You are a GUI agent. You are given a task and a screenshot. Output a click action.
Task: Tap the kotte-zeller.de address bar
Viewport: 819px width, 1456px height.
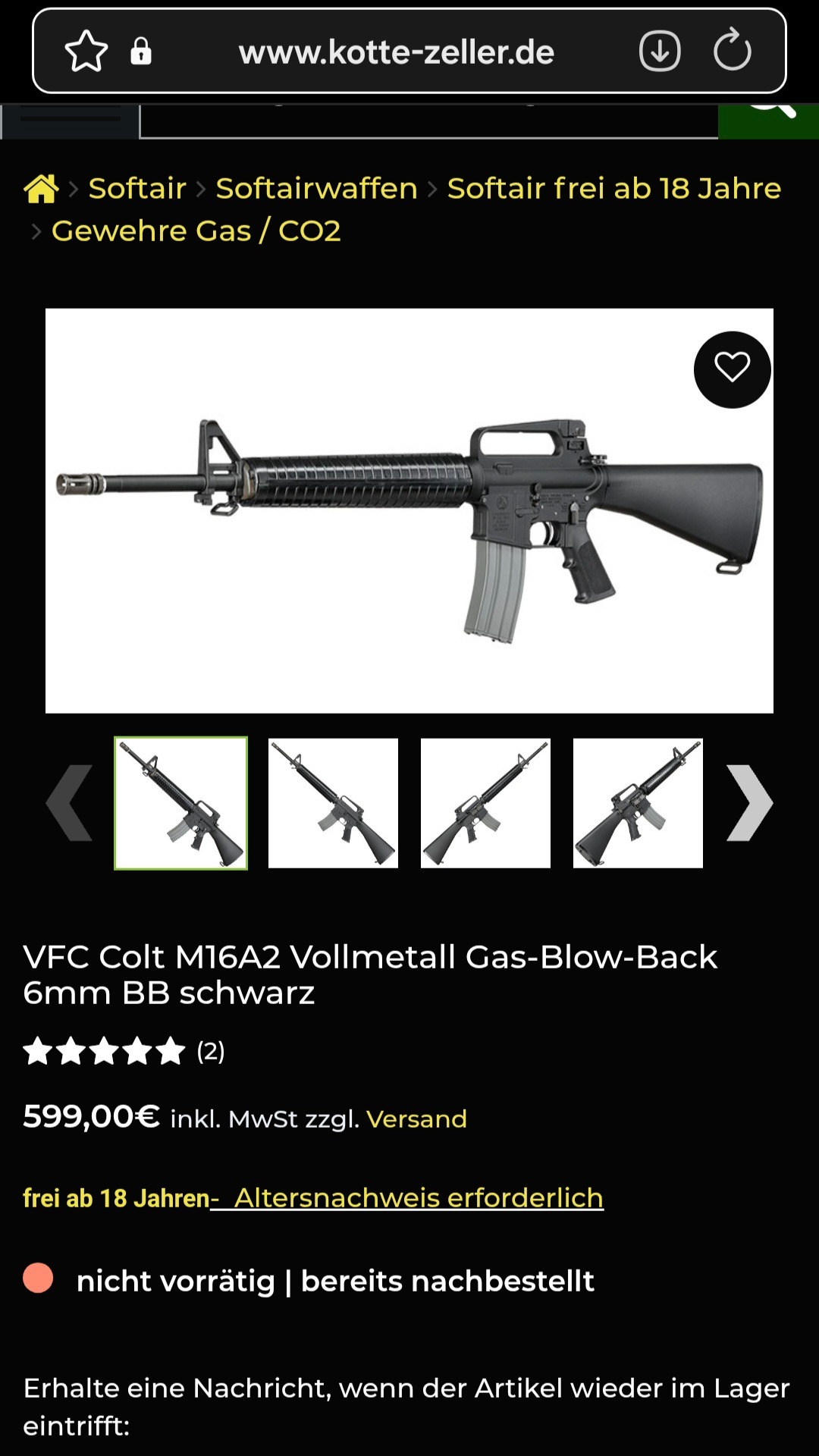pos(396,52)
